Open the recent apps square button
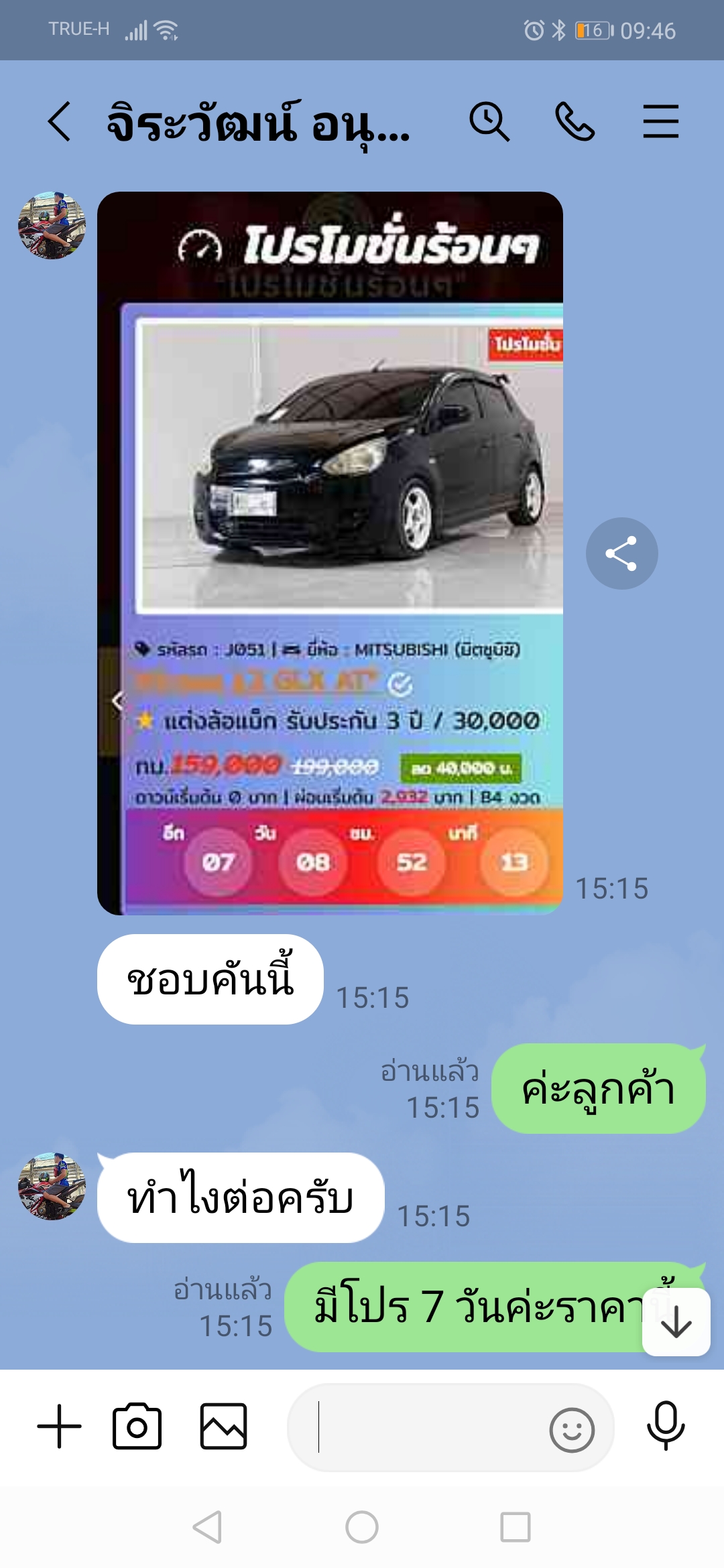Image resolution: width=724 pixels, height=1568 pixels. pos(516,1527)
